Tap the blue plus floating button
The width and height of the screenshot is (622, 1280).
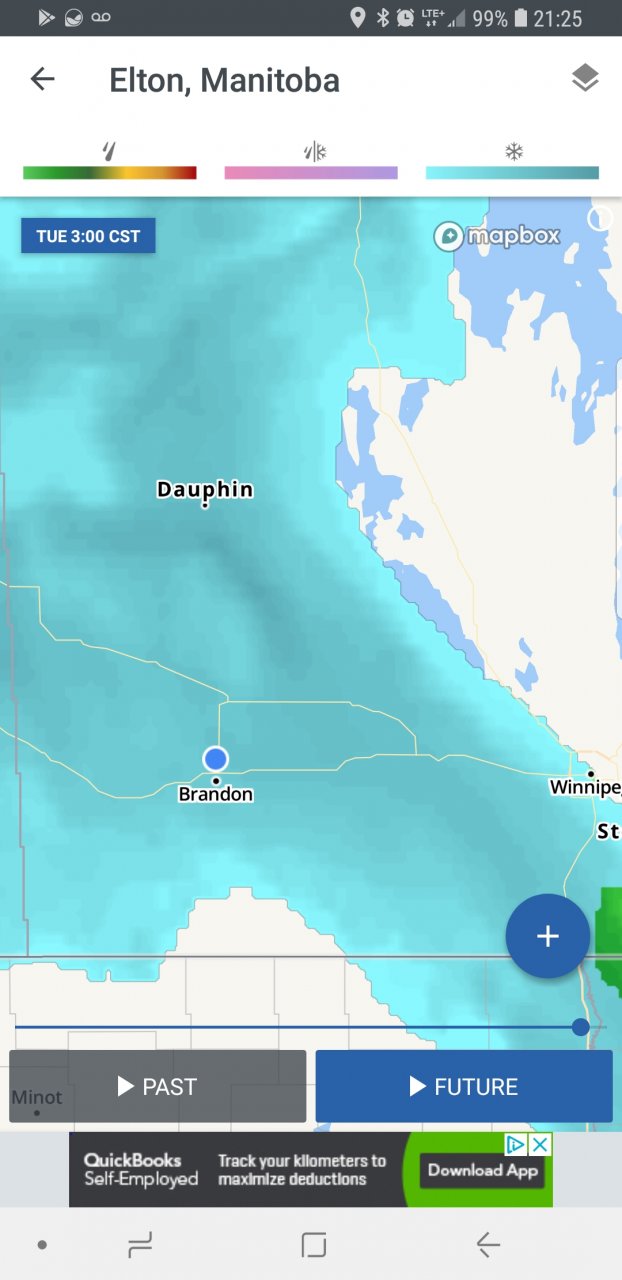tap(547, 936)
